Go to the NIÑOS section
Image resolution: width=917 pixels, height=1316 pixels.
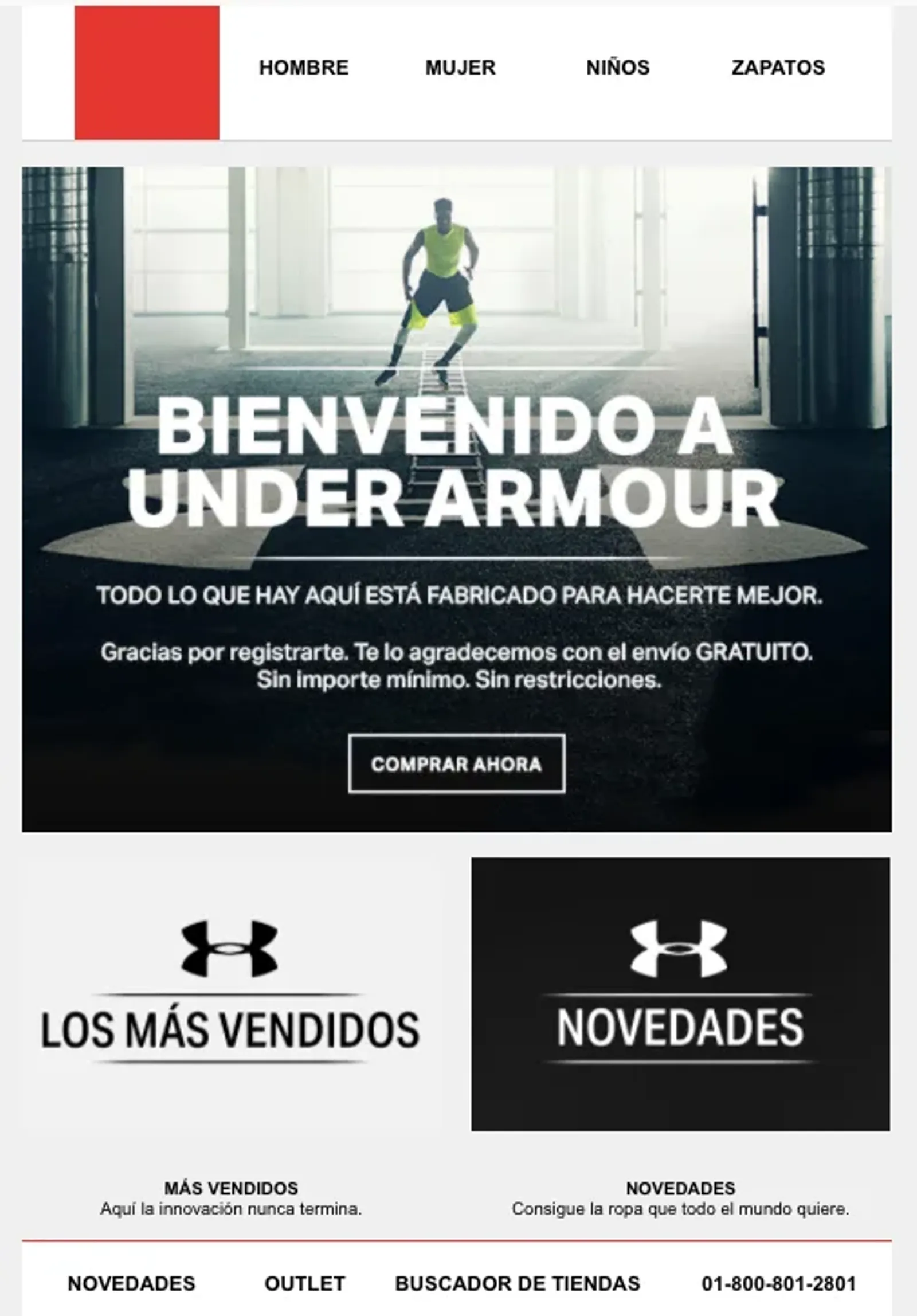[x=617, y=68]
